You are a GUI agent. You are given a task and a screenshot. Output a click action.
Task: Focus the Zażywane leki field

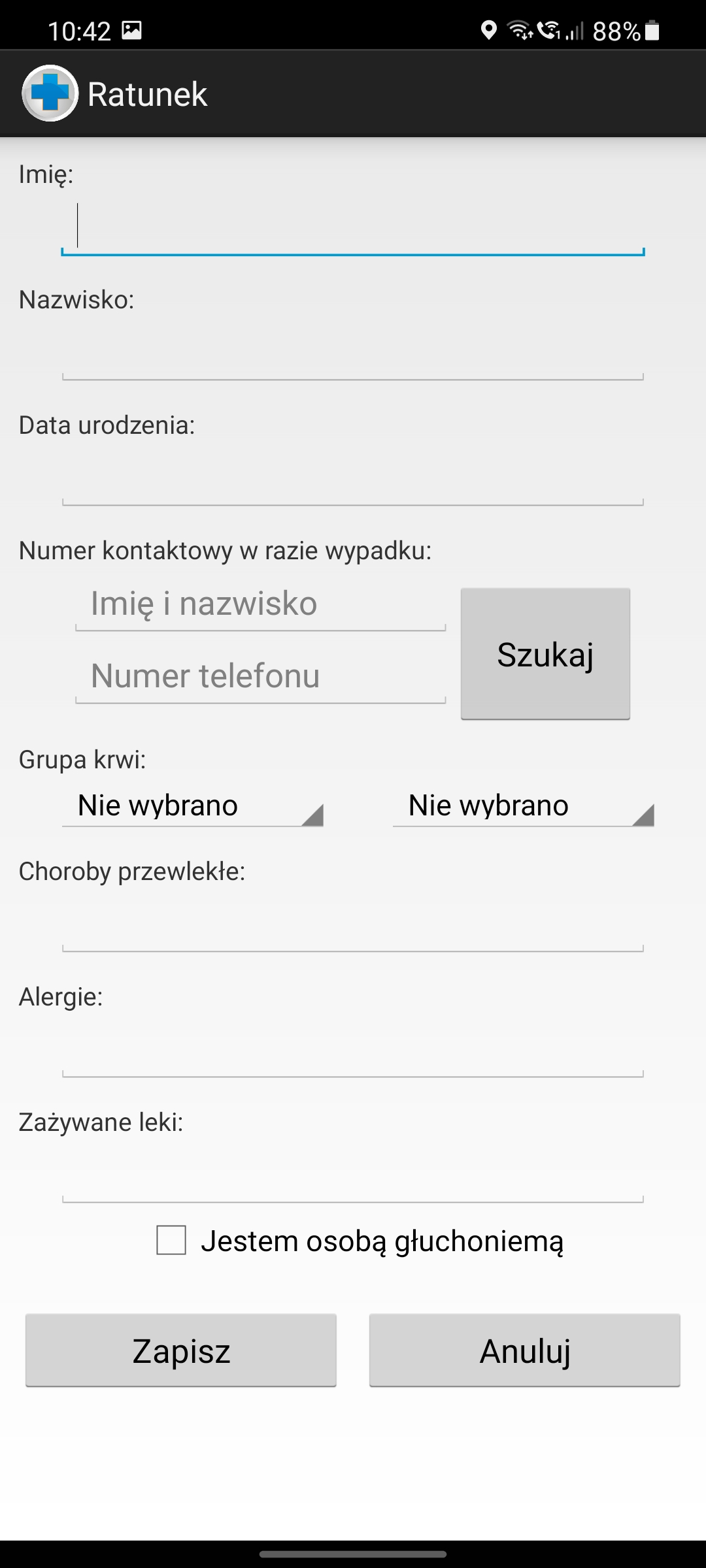[x=353, y=1175]
